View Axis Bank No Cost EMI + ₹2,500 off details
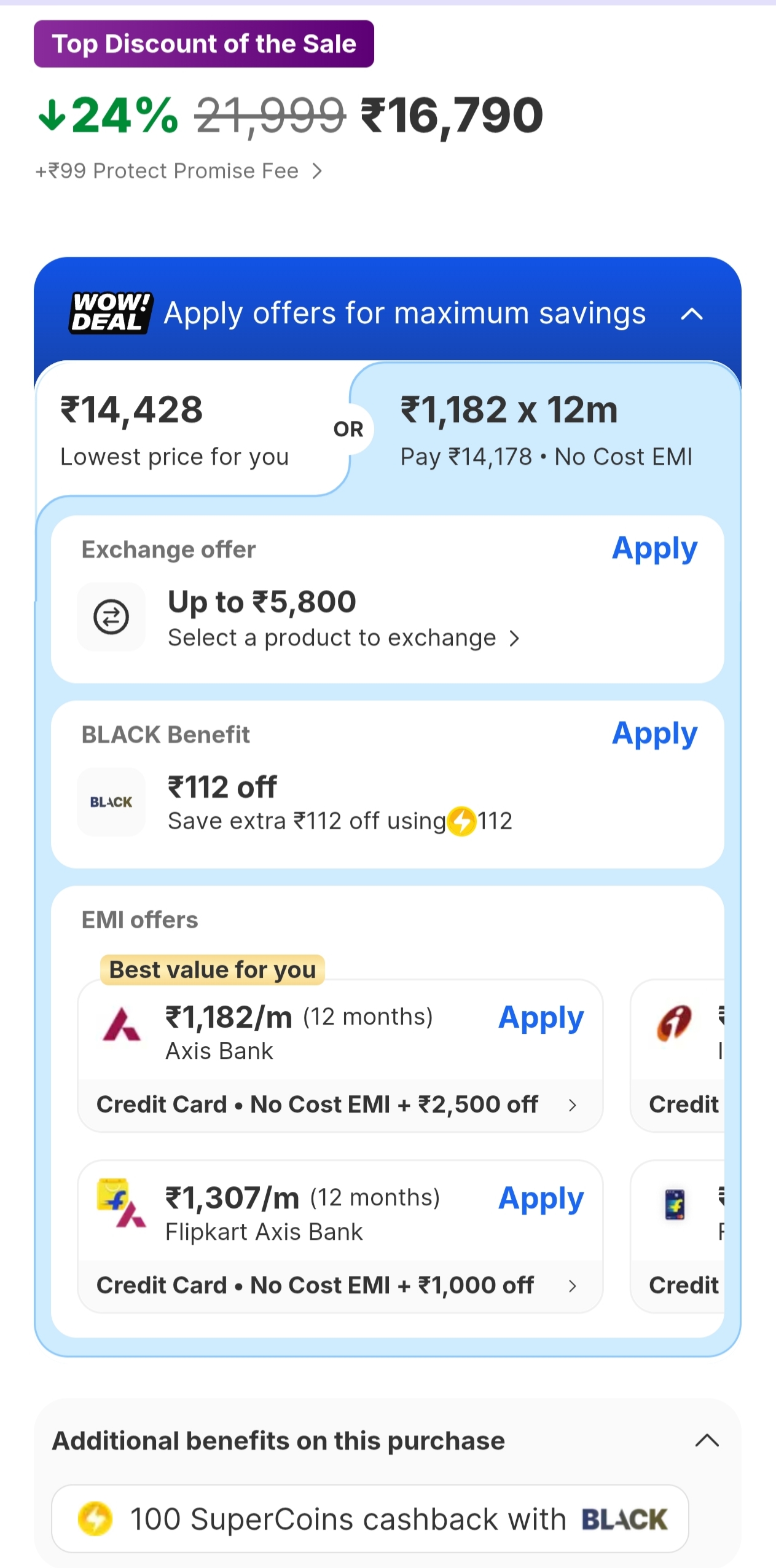The height and width of the screenshot is (1568, 776). pyautogui.click(x=339, y=1105)
